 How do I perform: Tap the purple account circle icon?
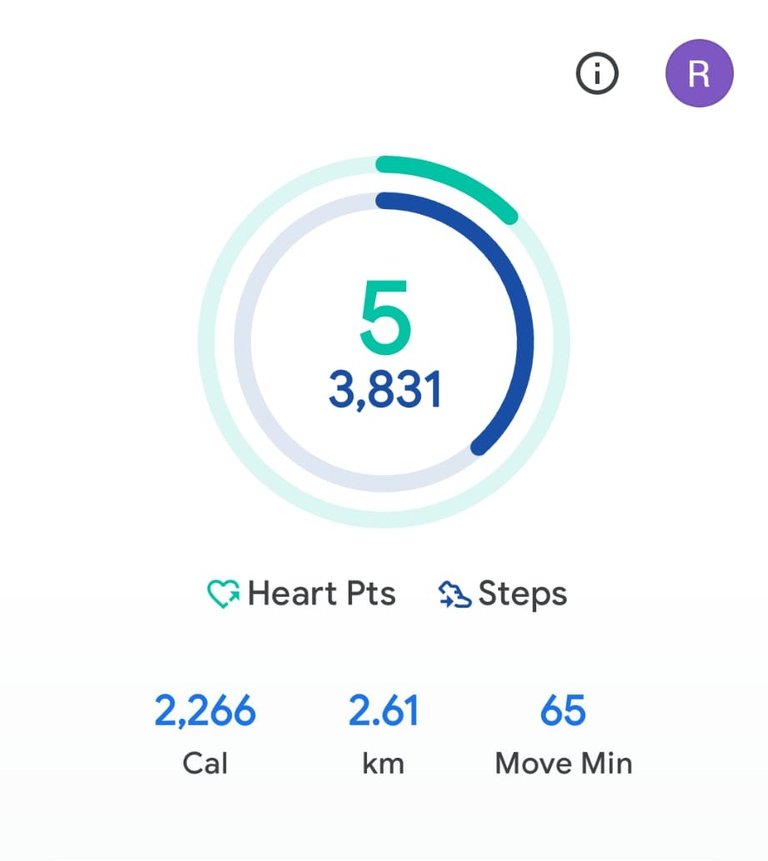tap(698, 71)
